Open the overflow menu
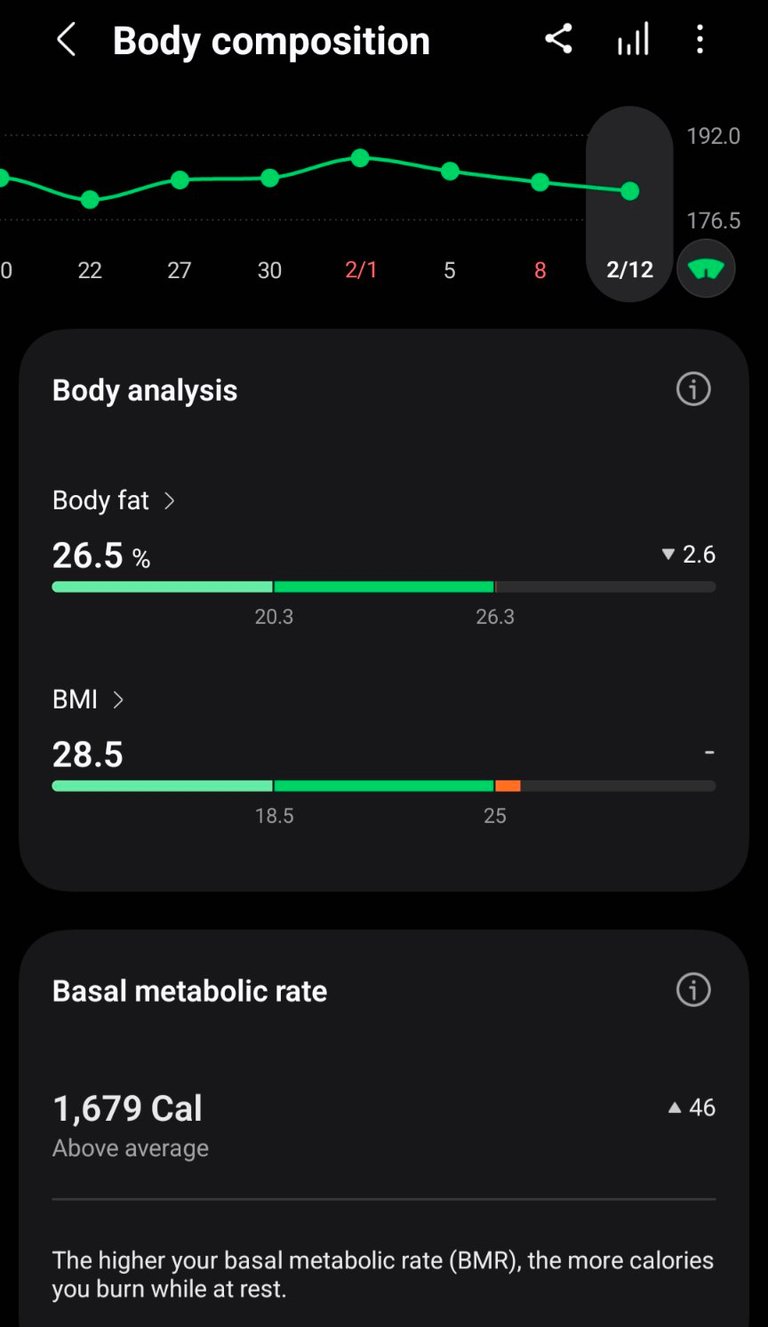768x1327 pixels. coord(700,40)
